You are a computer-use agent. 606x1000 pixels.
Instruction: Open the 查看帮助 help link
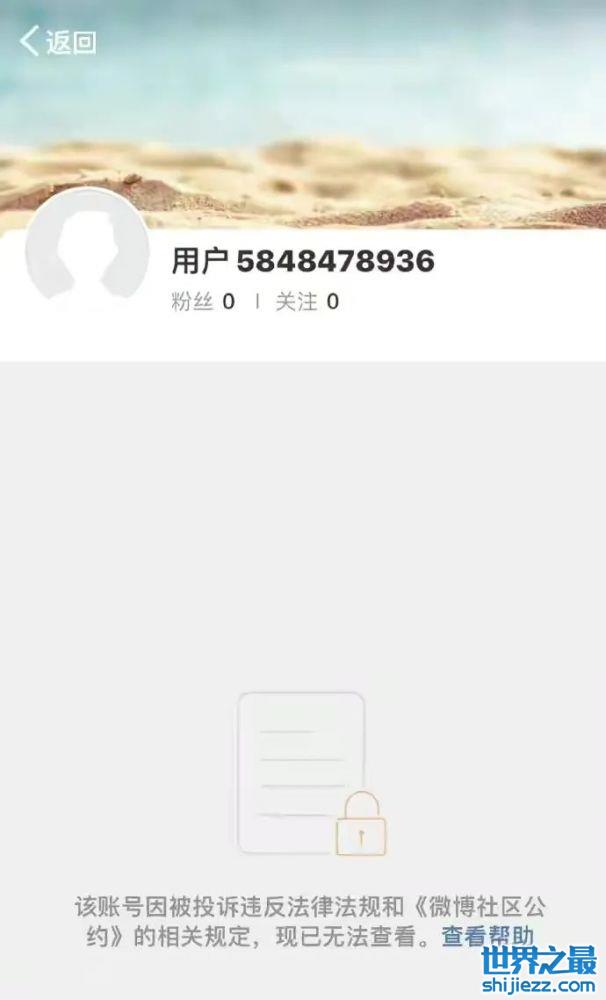click(488, 937)
